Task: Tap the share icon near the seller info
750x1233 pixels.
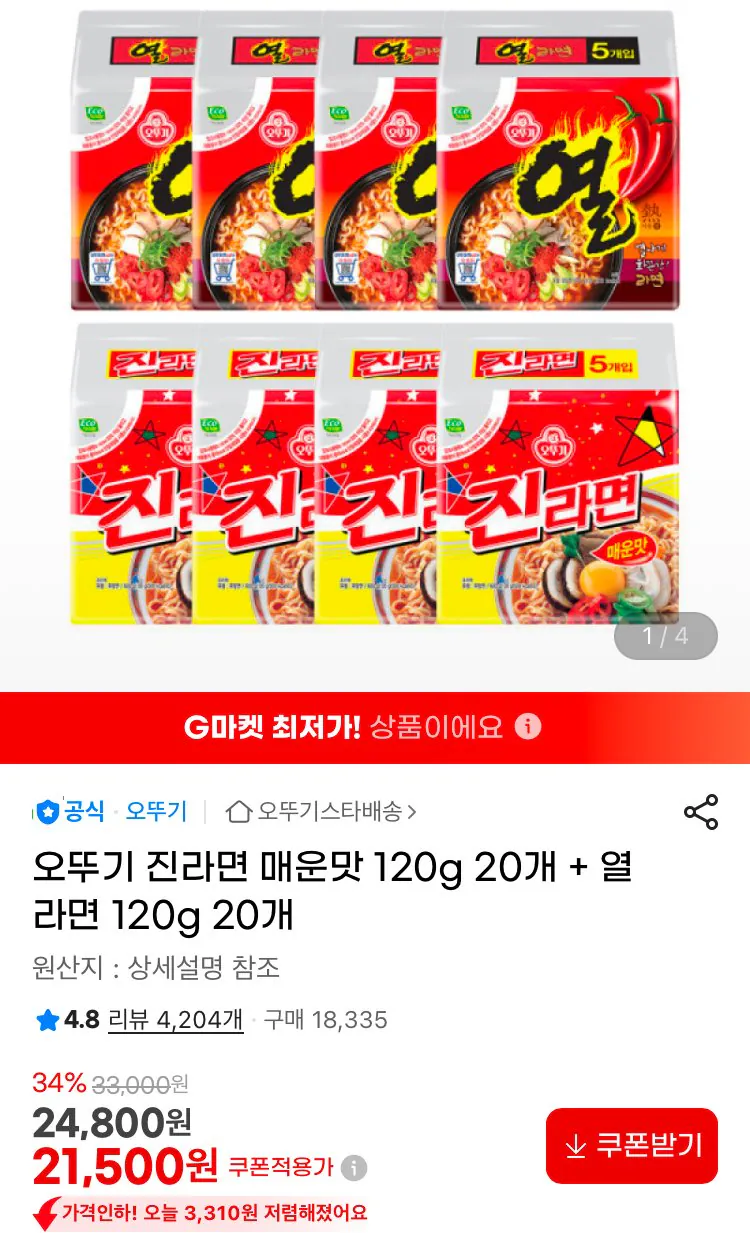Action: [702, 812]
